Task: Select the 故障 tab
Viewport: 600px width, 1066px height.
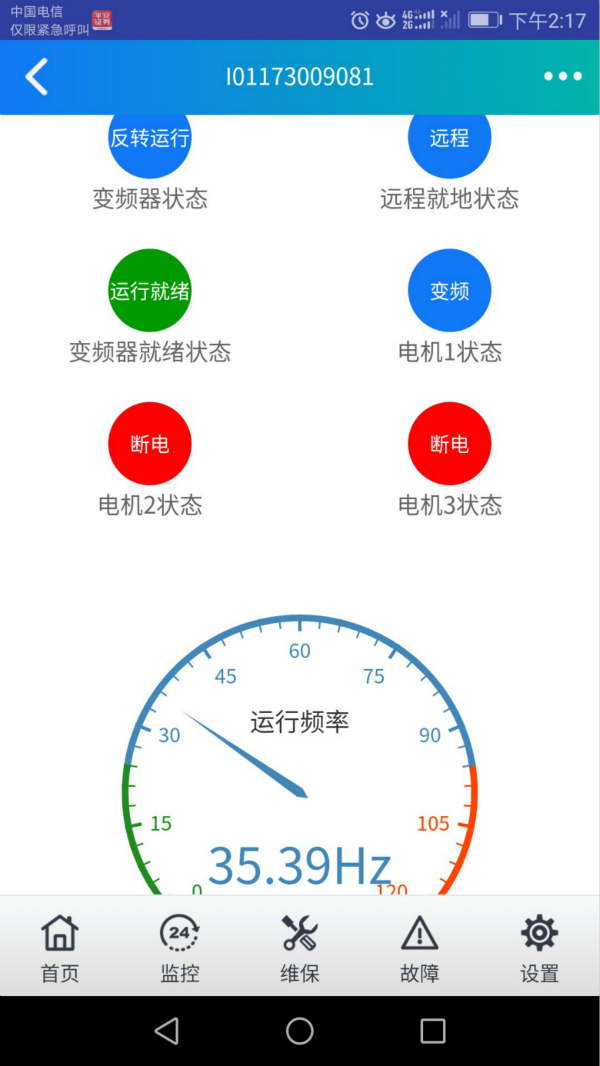Action: coord(420,947)
